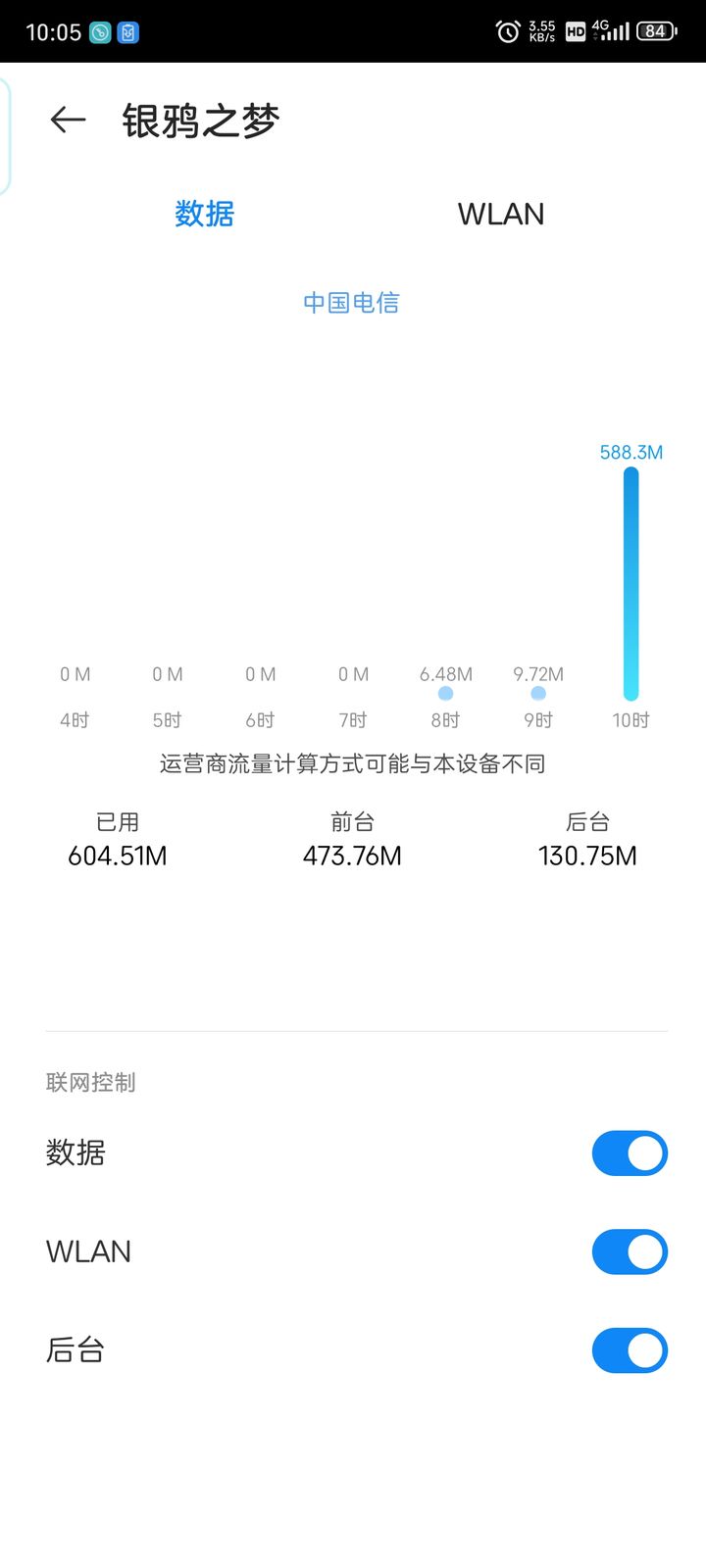Screen dimensions: 706x1568
Task: Tap the 6.48M data point at 8时
Action: pyautogui.click(x=445, y=692)
